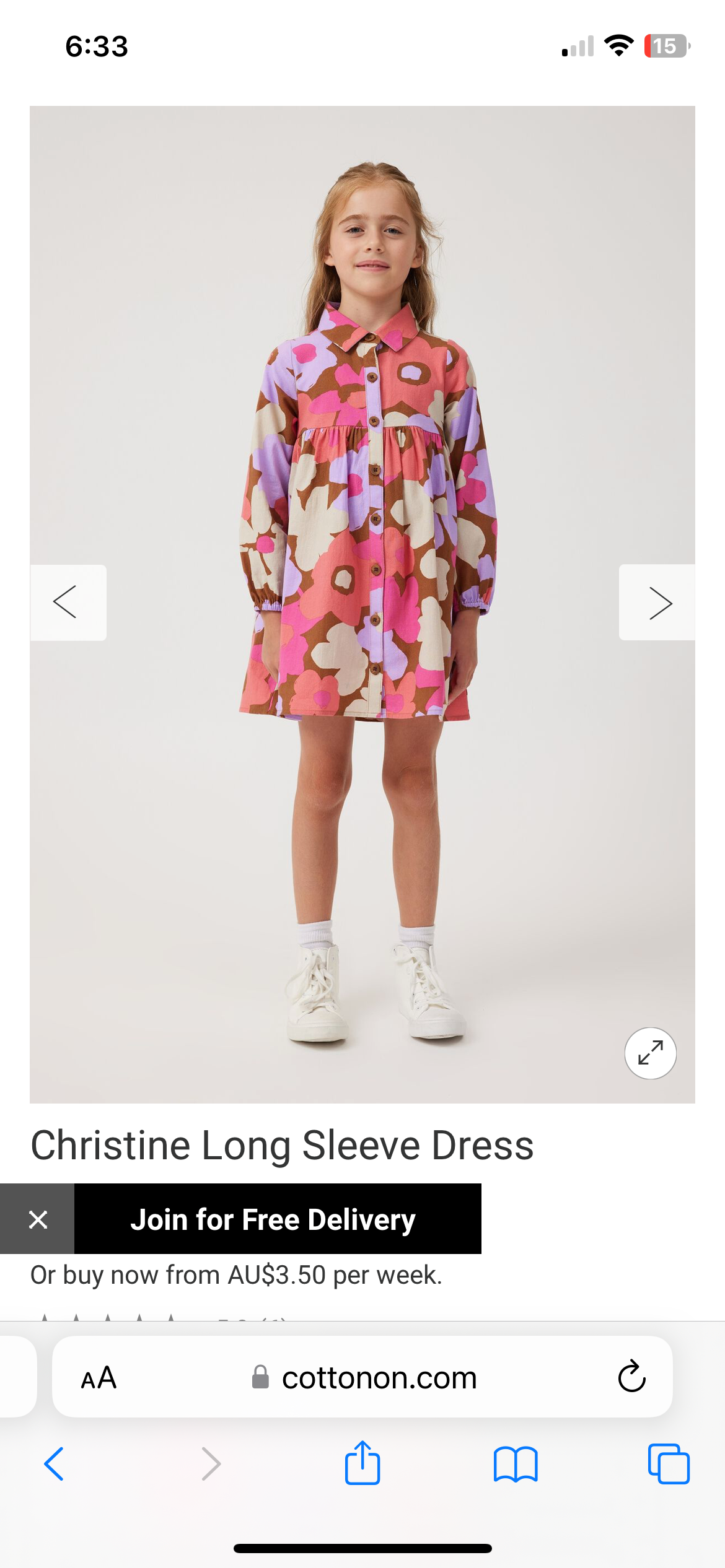Open Safari bookmarks
The width and height of the screenshot is (725, 1568).
pos(516,1464)
